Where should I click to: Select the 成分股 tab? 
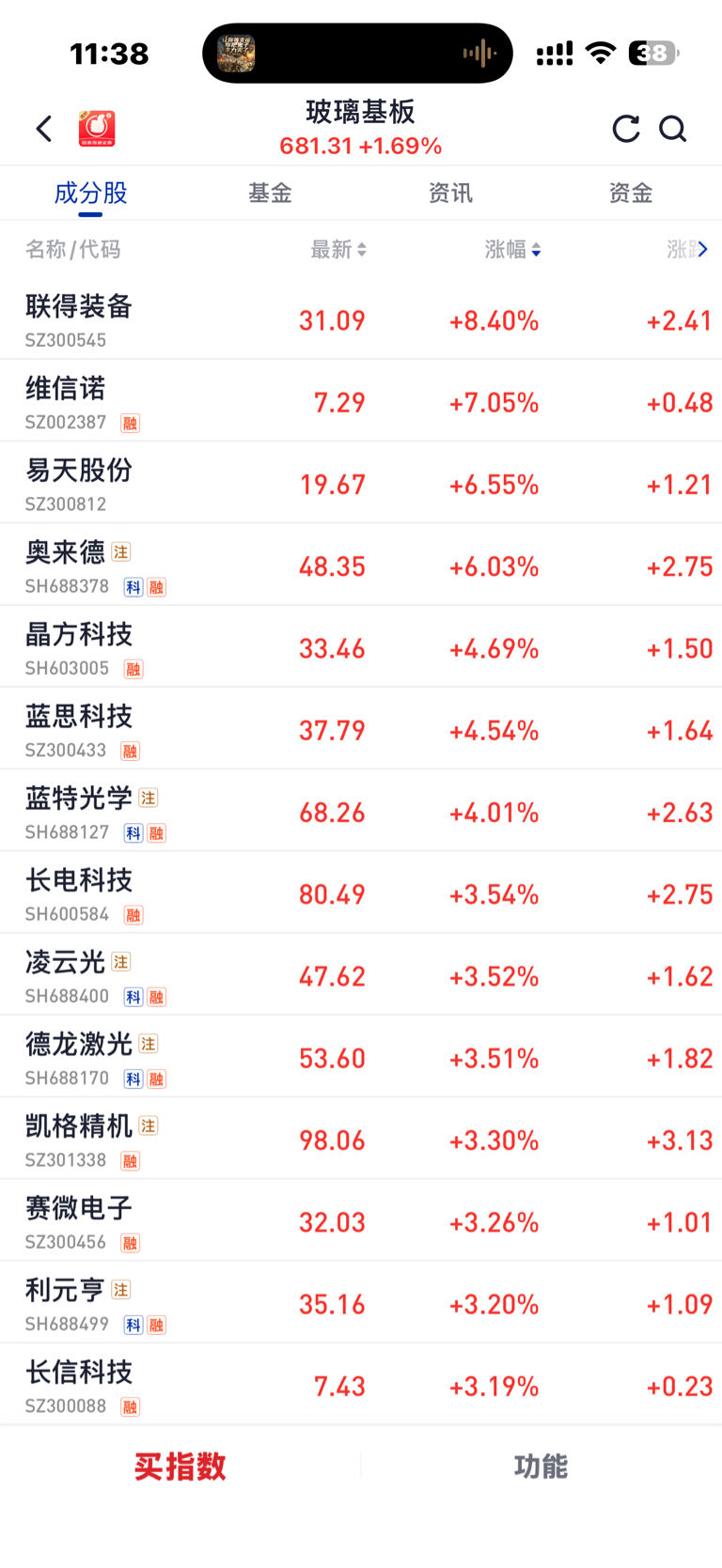[x=90, y=193]
